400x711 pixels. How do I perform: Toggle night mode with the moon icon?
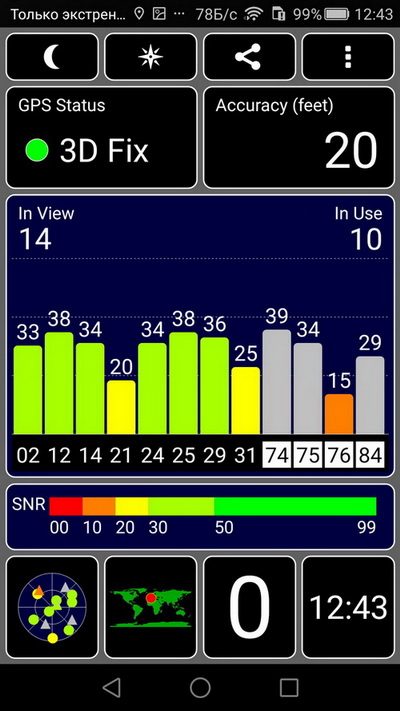(x=52, y=57)
